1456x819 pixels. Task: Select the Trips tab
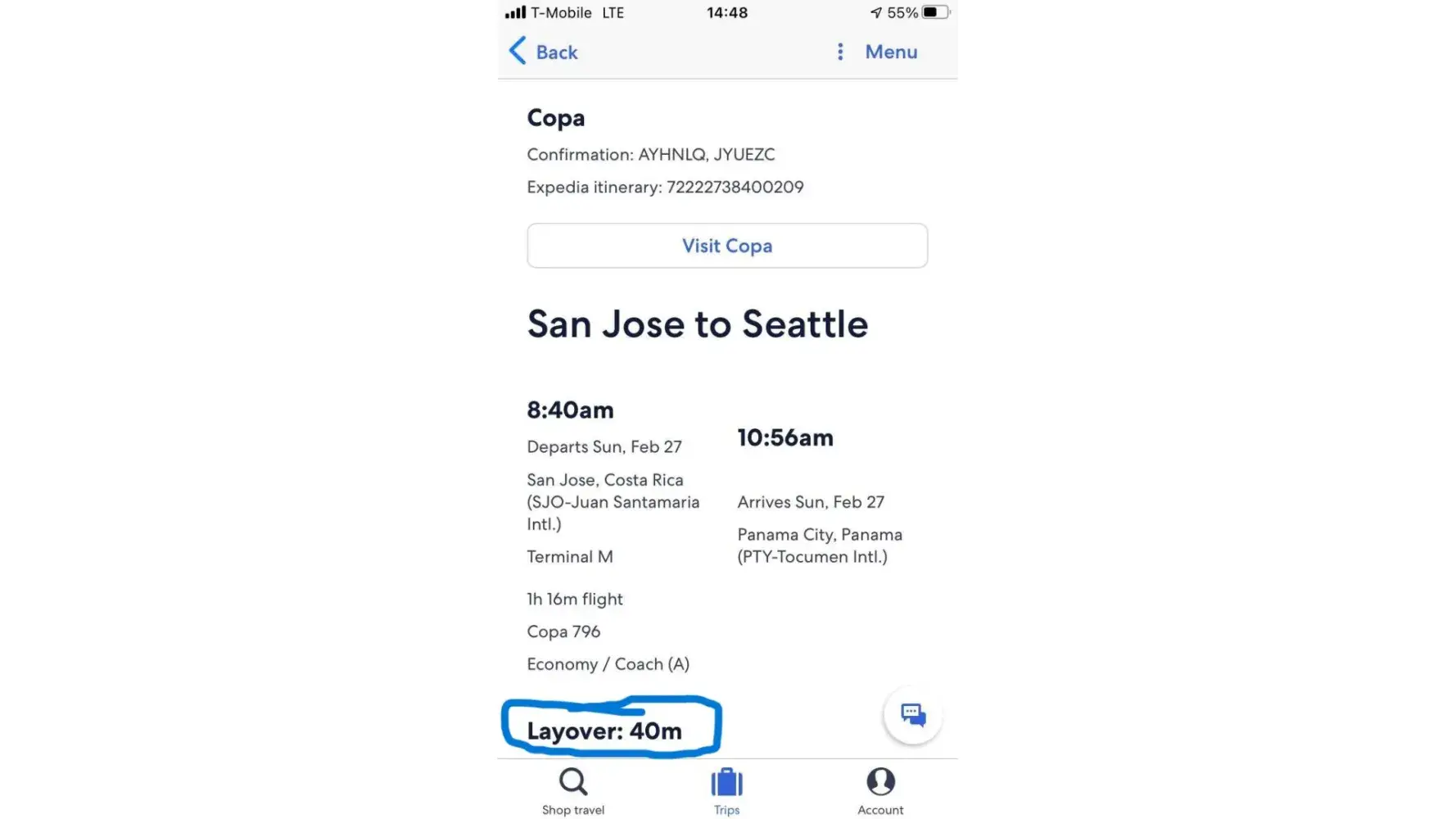click(x=727, y=791)
